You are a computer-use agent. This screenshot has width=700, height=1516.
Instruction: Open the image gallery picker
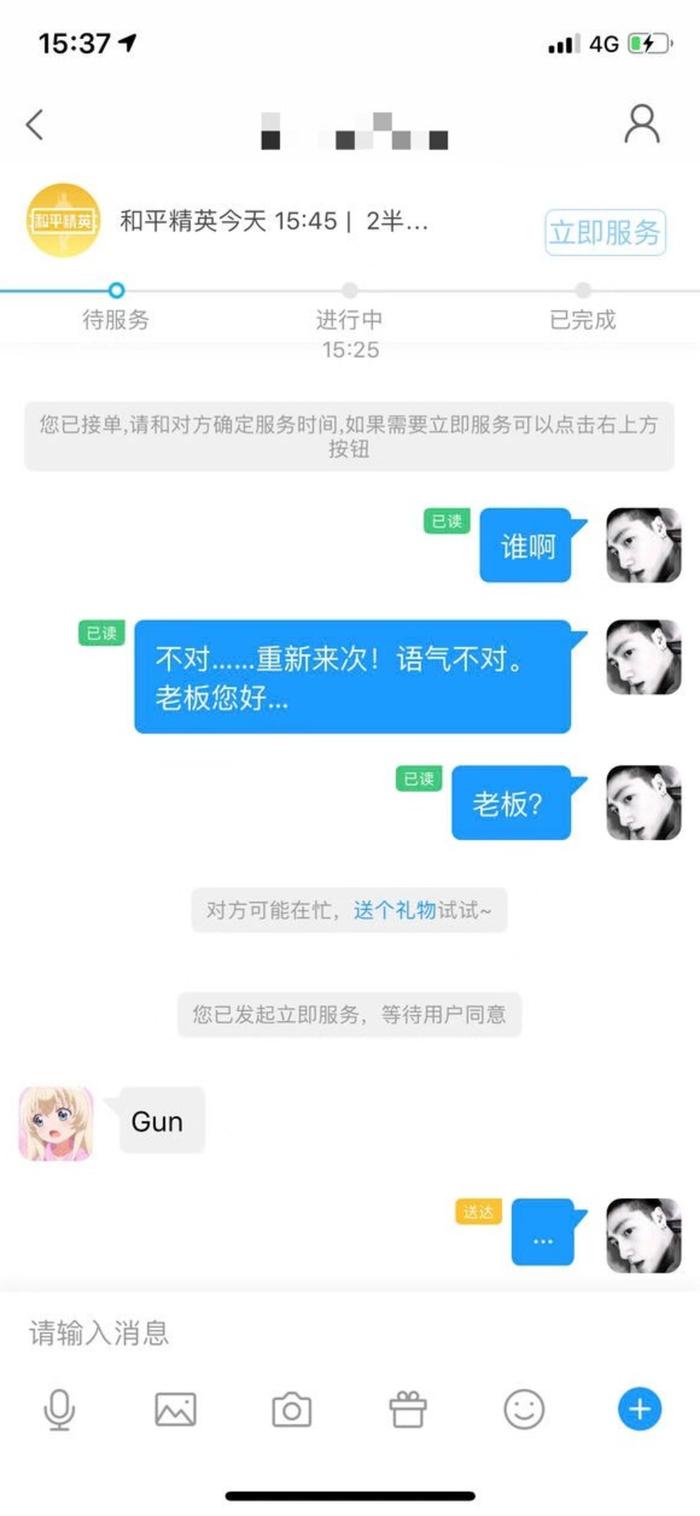175,1410
